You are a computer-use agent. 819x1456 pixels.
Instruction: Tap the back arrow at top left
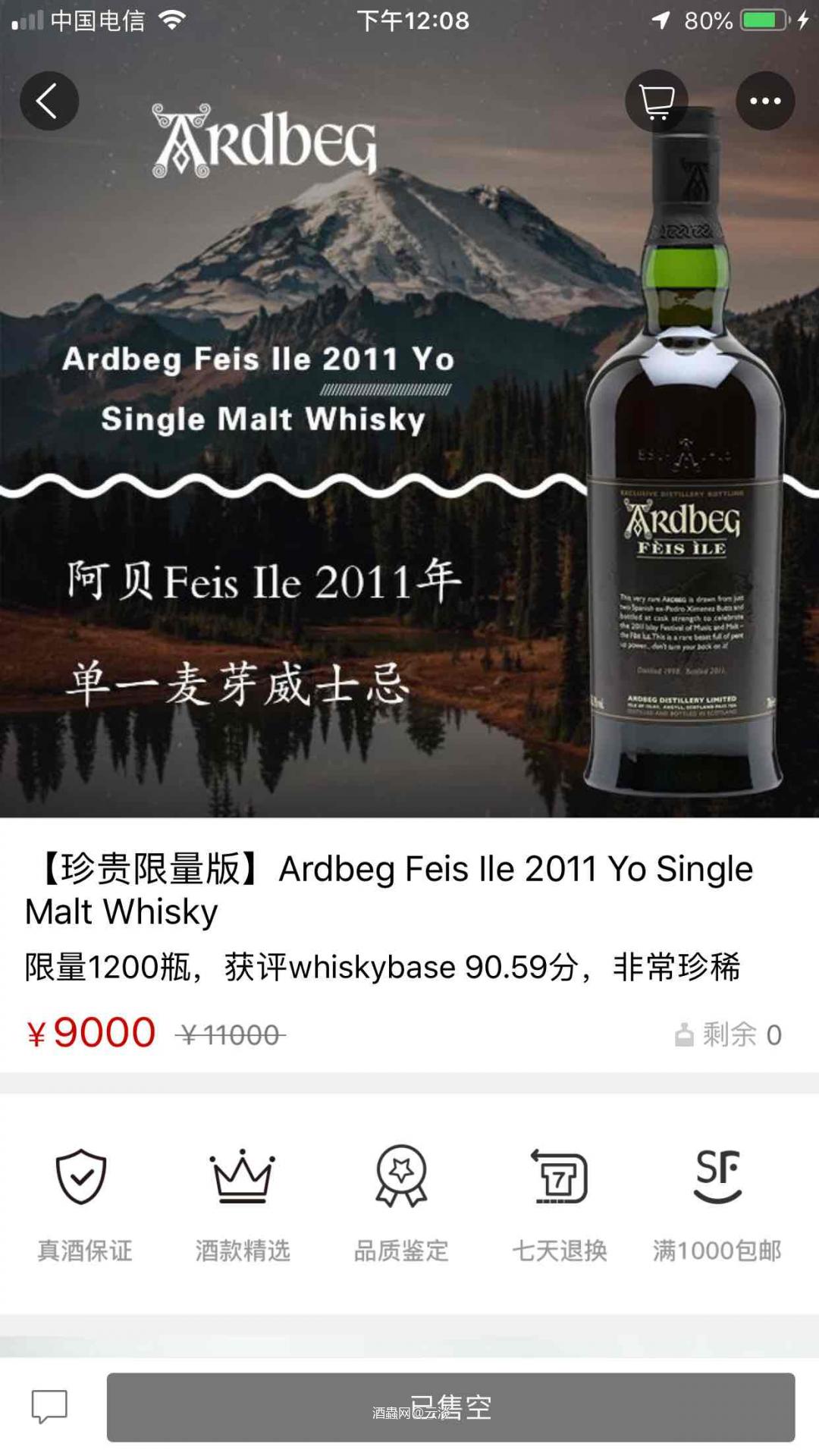click(50, 101)
